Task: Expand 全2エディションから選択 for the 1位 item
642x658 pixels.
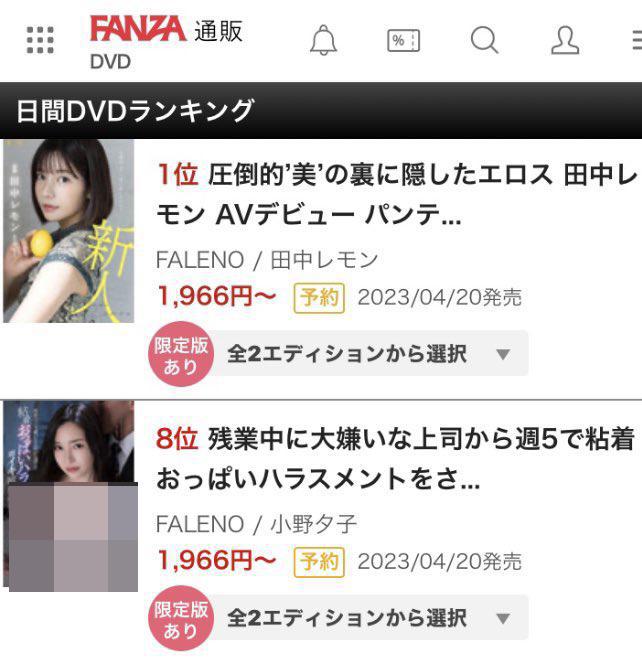Action: (x=369, y=353)
